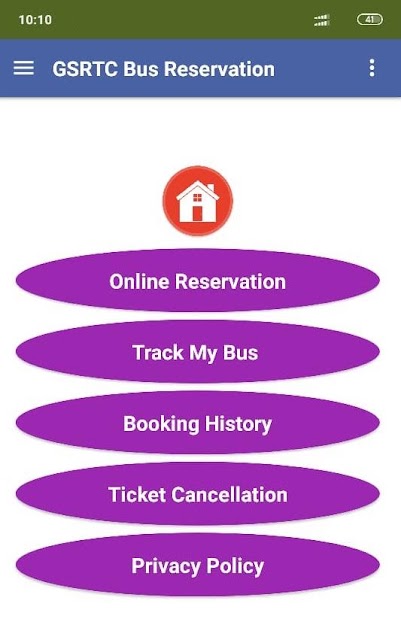Viewport: 401px width, 640px height.
Task: Open the three-dot overflow menu
Action: pos(372,68)
